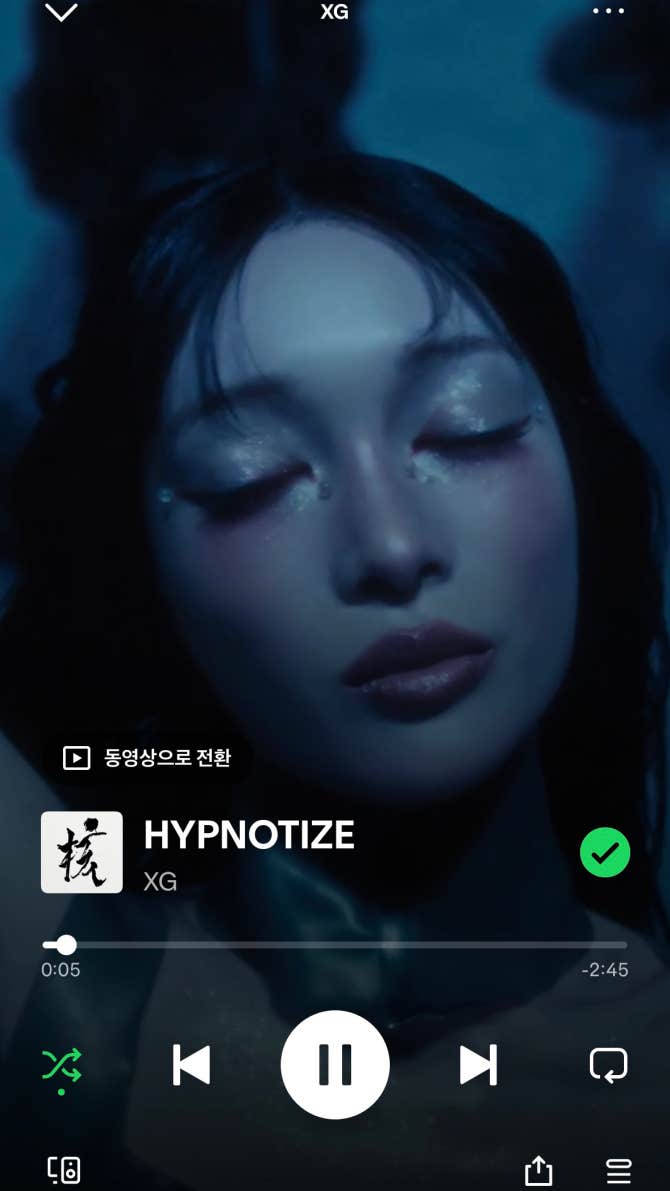Image resolution: width=670 pixels, height=1191 pixels.
Task: Pause the song HYPNOTIZE
Action: pyautogui.click(x=335, y=1065)
